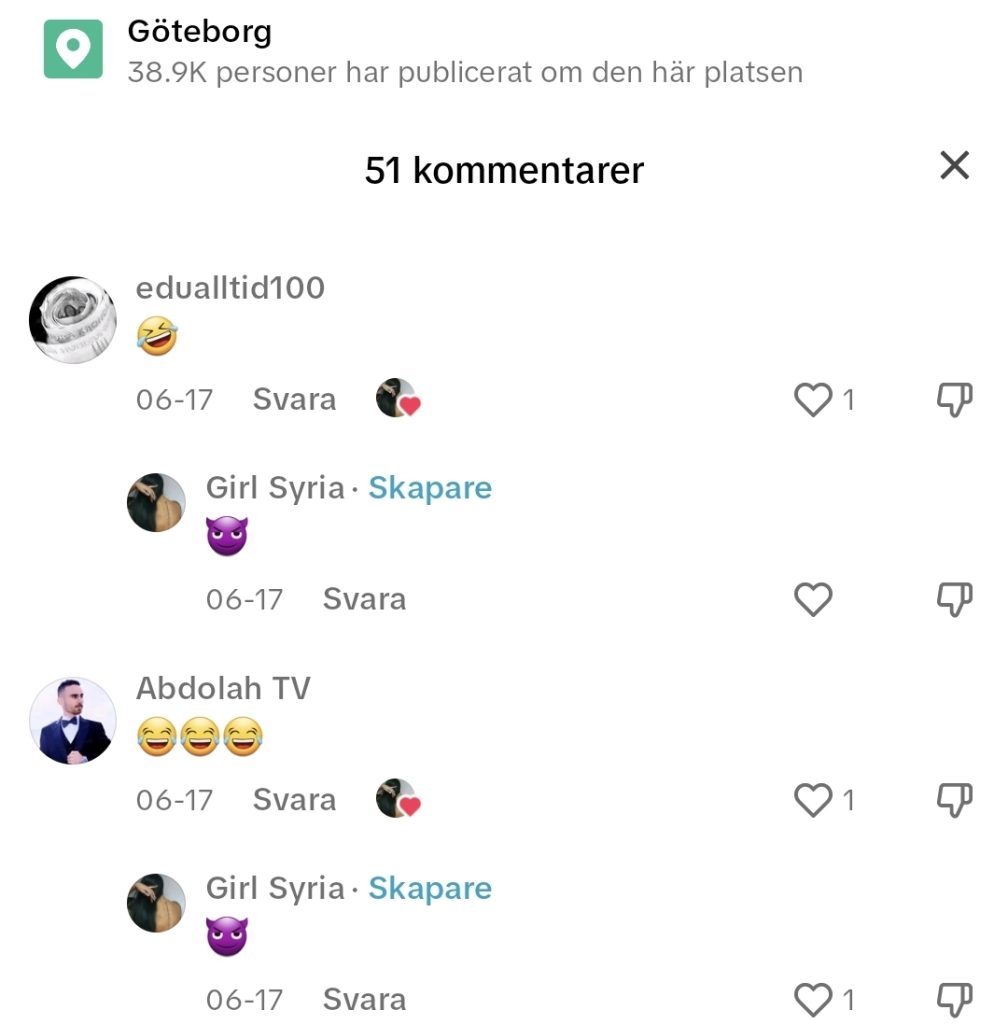Open the username Abdolah TV
Viewport: 1008px width, 1024px height.
click(223, 688)
